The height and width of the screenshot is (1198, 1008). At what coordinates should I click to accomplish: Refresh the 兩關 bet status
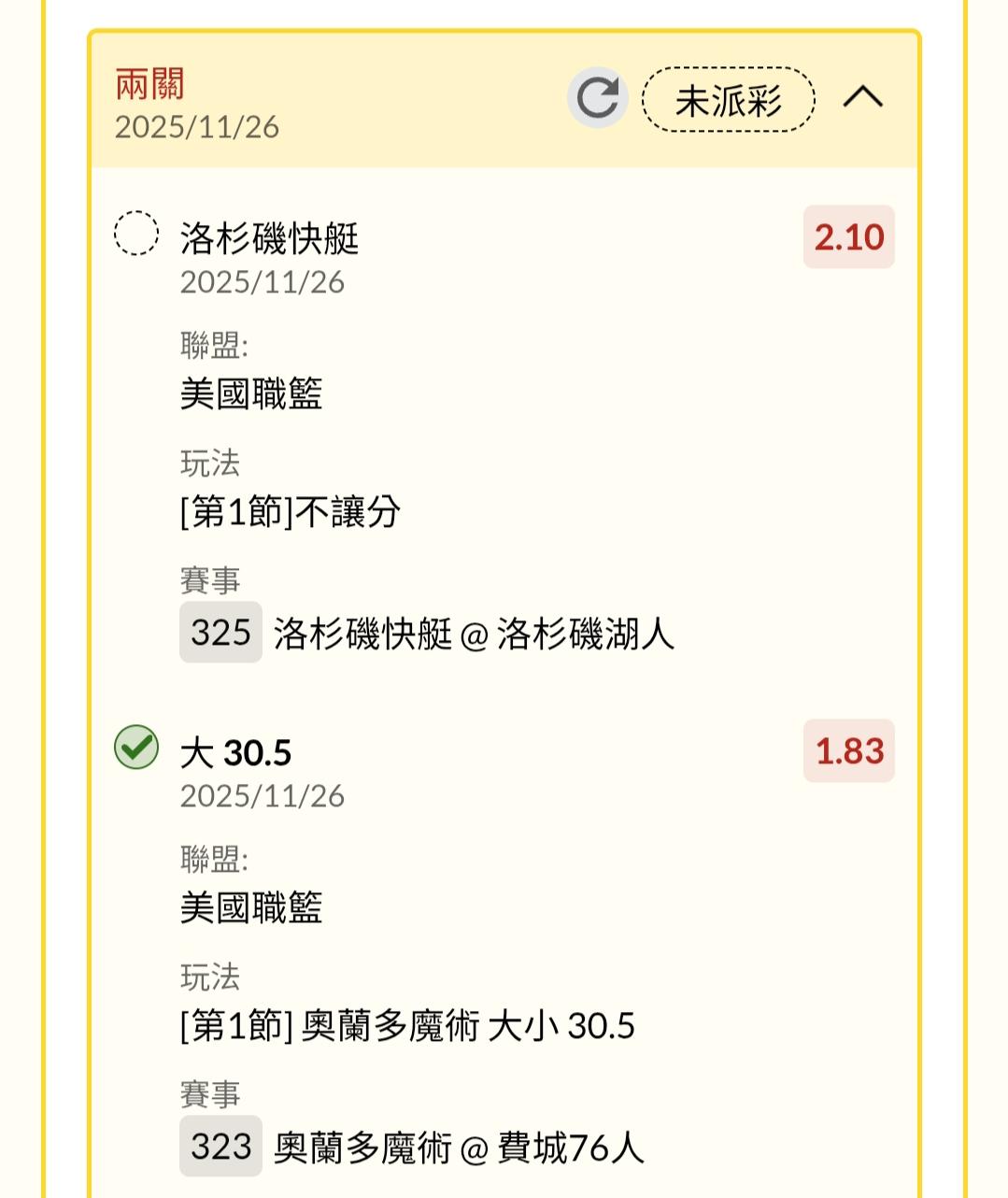click(597, 98)
